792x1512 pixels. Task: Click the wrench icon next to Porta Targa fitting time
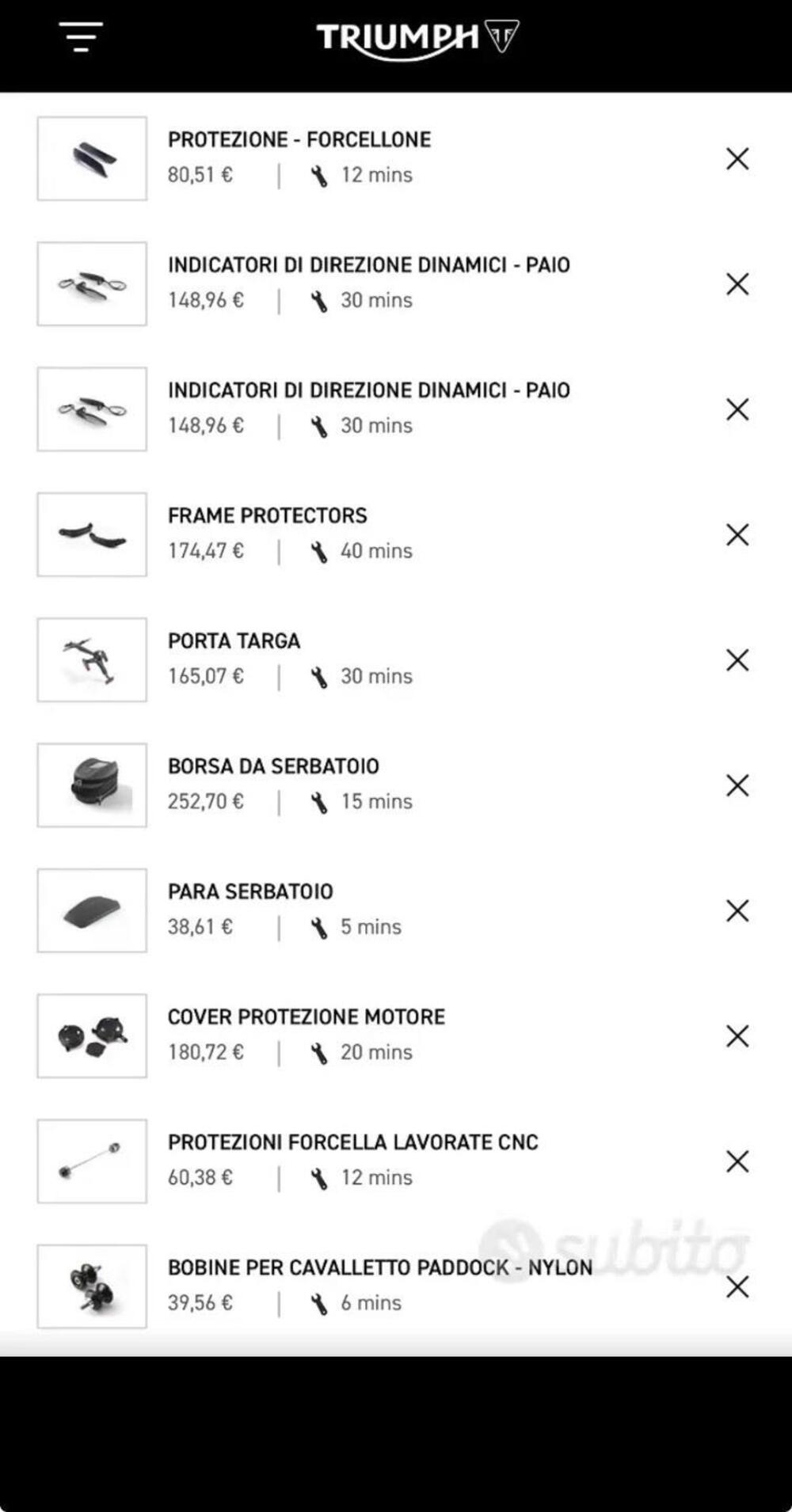320,676
